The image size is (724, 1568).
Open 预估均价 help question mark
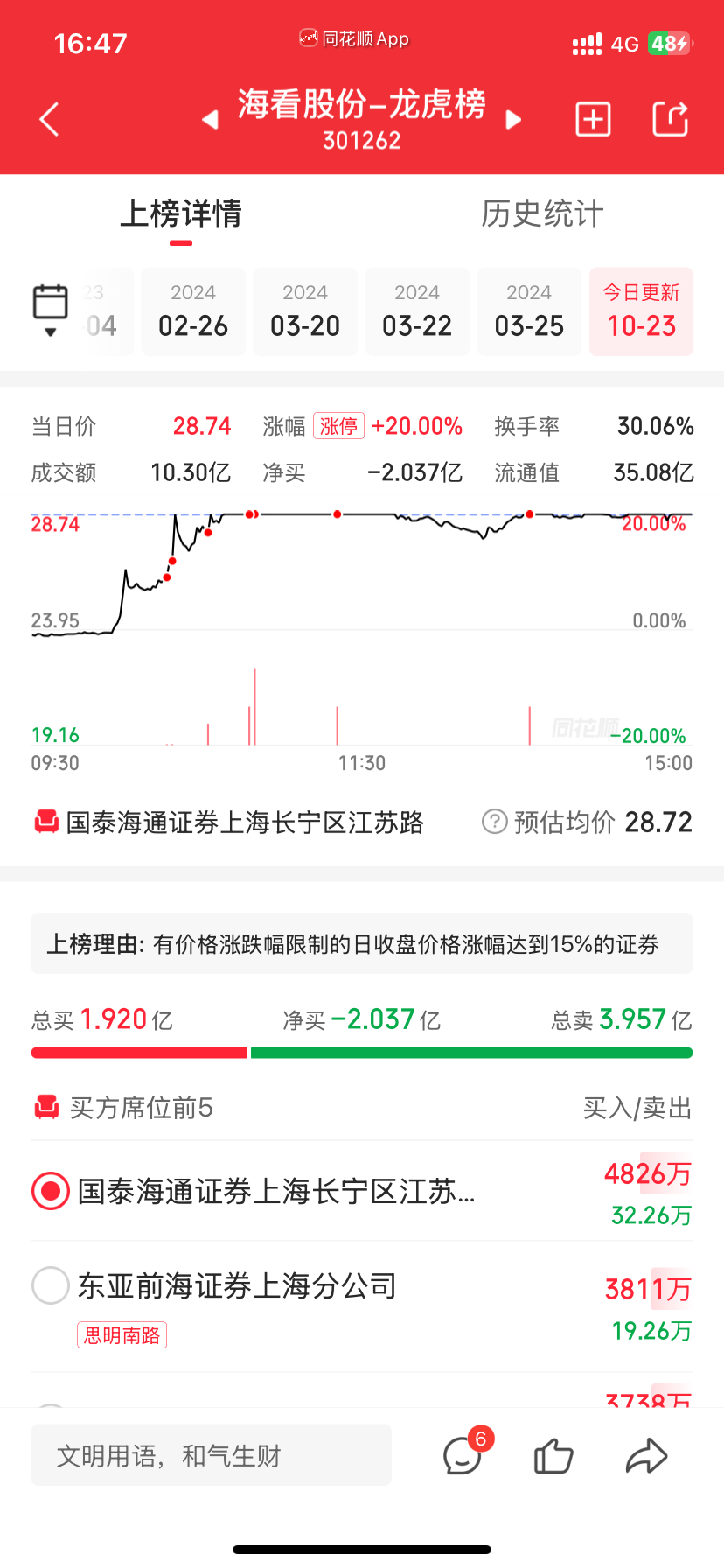pos(494,822)
